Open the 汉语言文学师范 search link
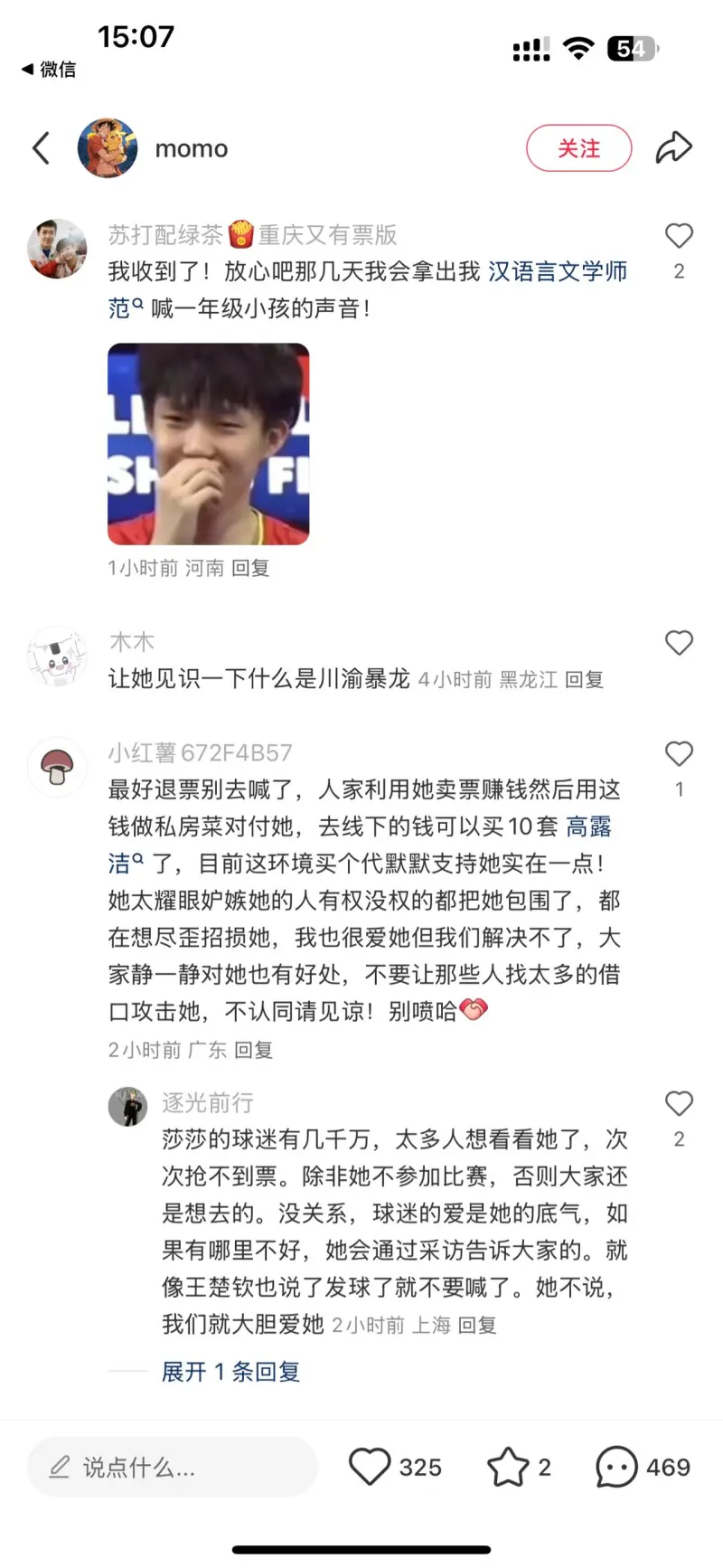Viewport: 723px width, 1568px height. (557, 272)
